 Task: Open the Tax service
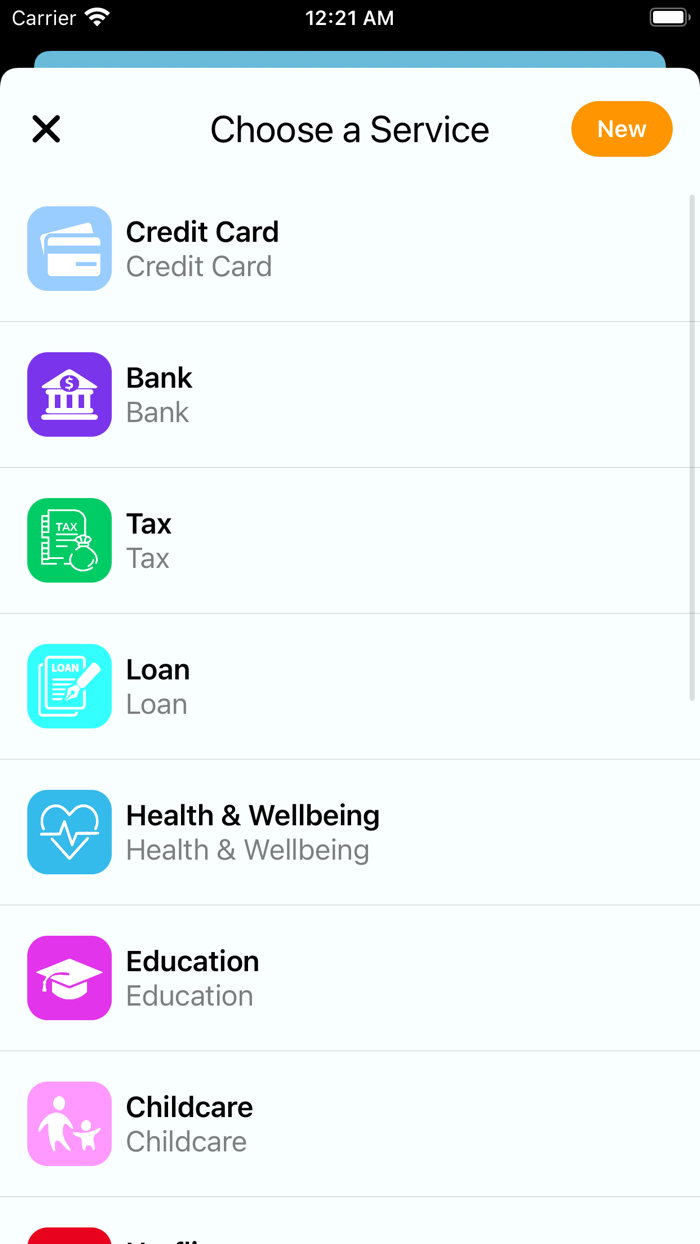point(350,541)
